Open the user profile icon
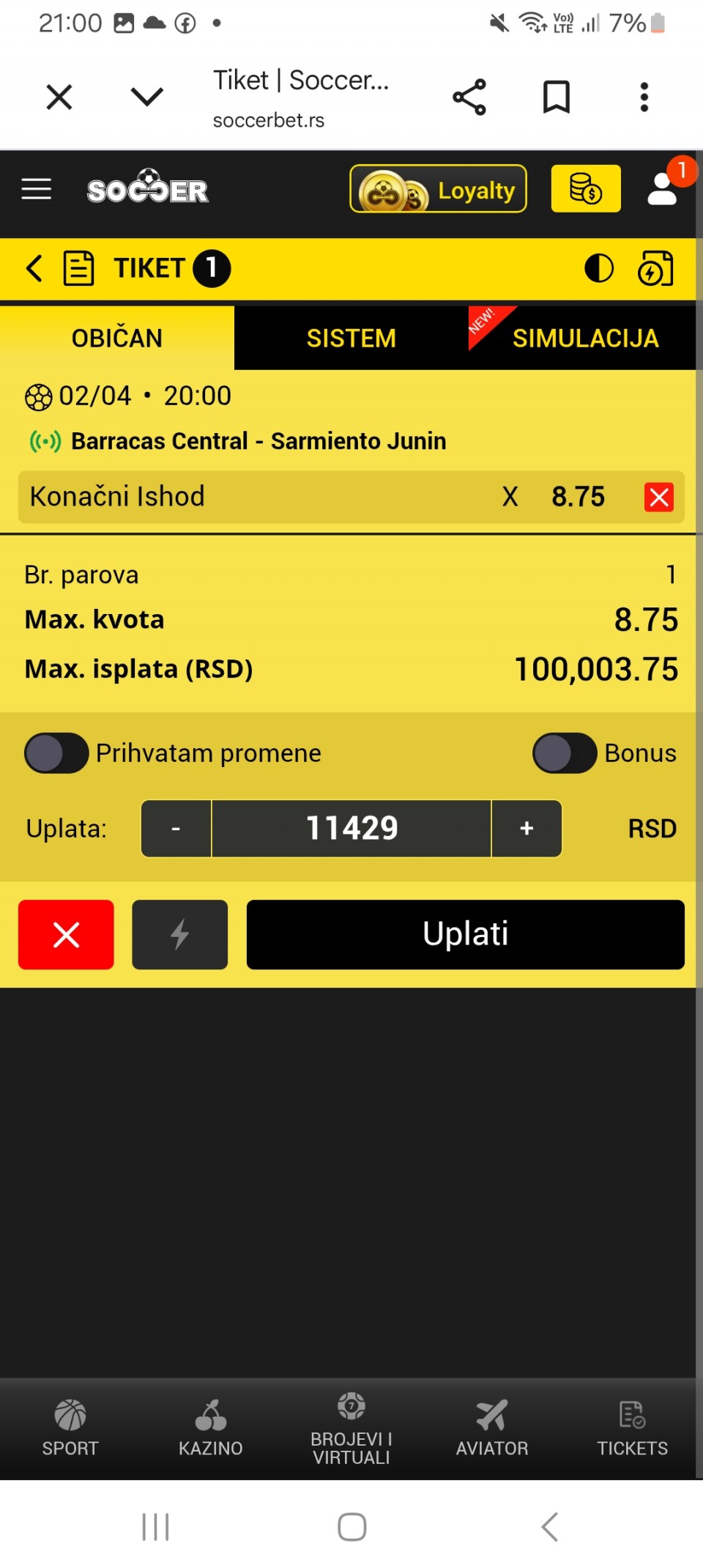Image resolution: width=703 pixels, height=1568 pixels. [x=663, y=189]
